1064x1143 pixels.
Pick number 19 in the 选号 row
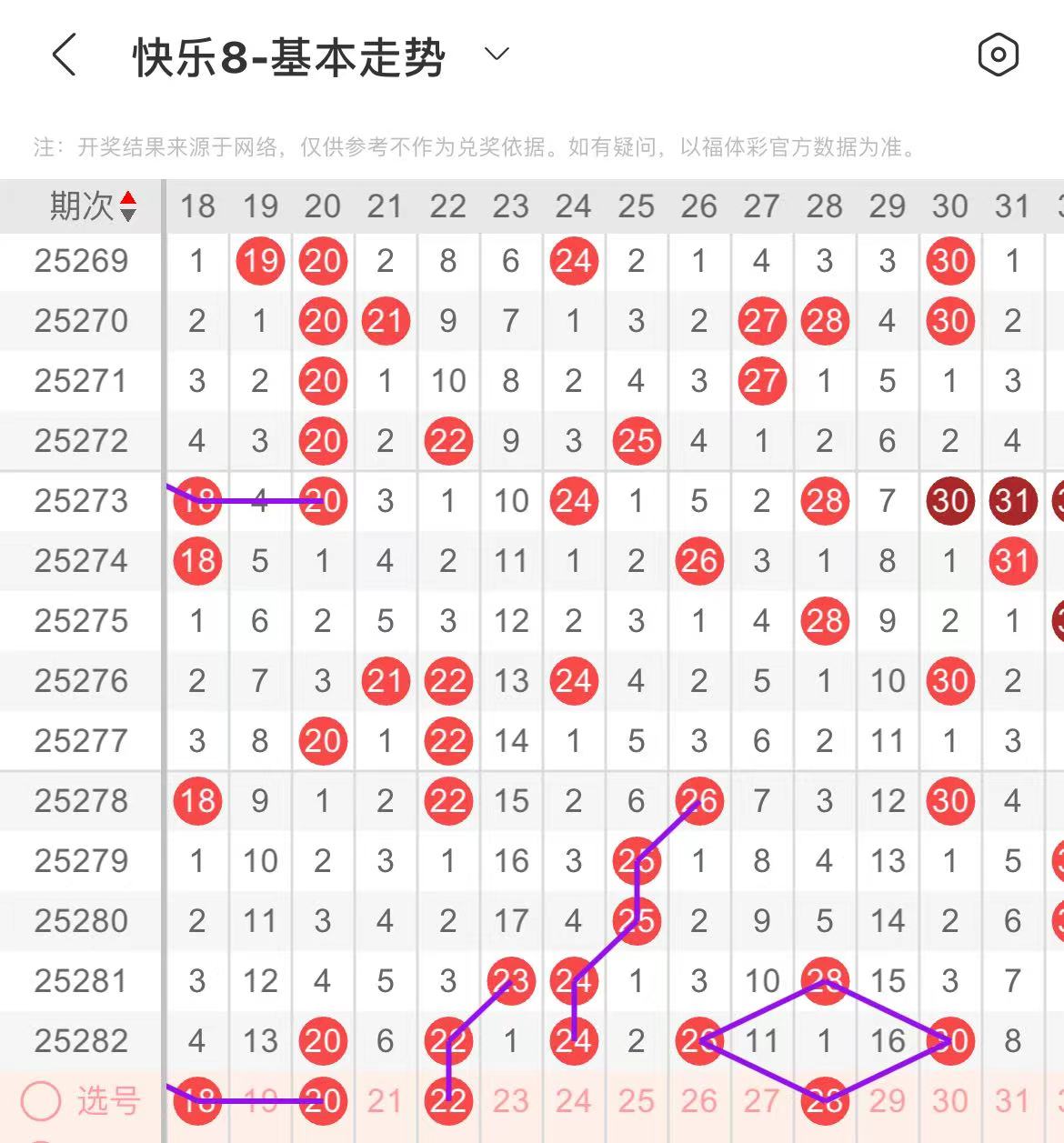pyautogui.click(x=260, y=1101)
